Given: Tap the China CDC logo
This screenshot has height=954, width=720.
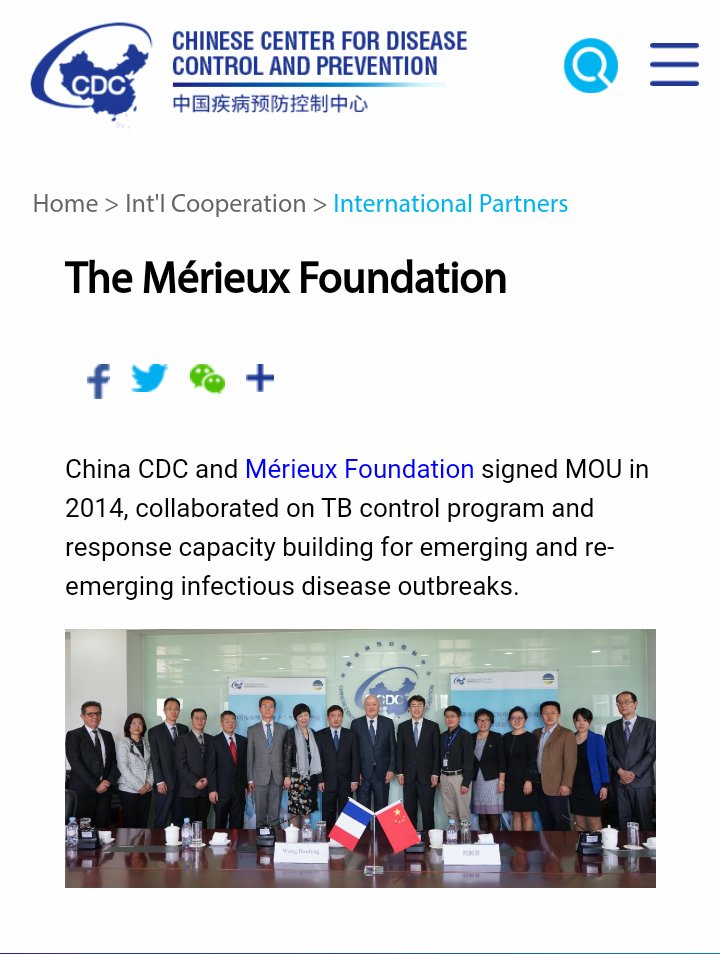Looking at the screenshot, I should point(92,73).
